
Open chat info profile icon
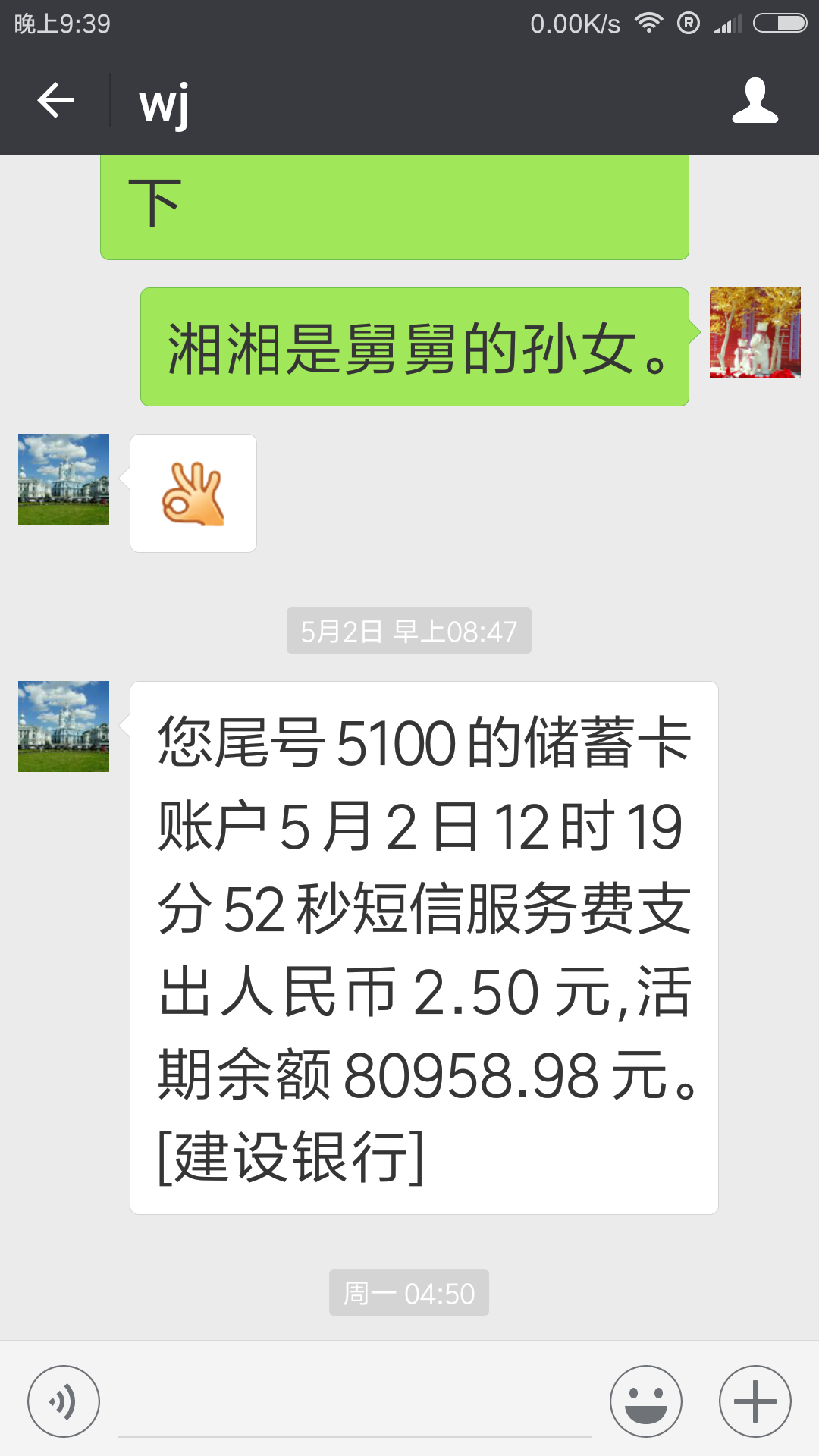click(755, 101)
